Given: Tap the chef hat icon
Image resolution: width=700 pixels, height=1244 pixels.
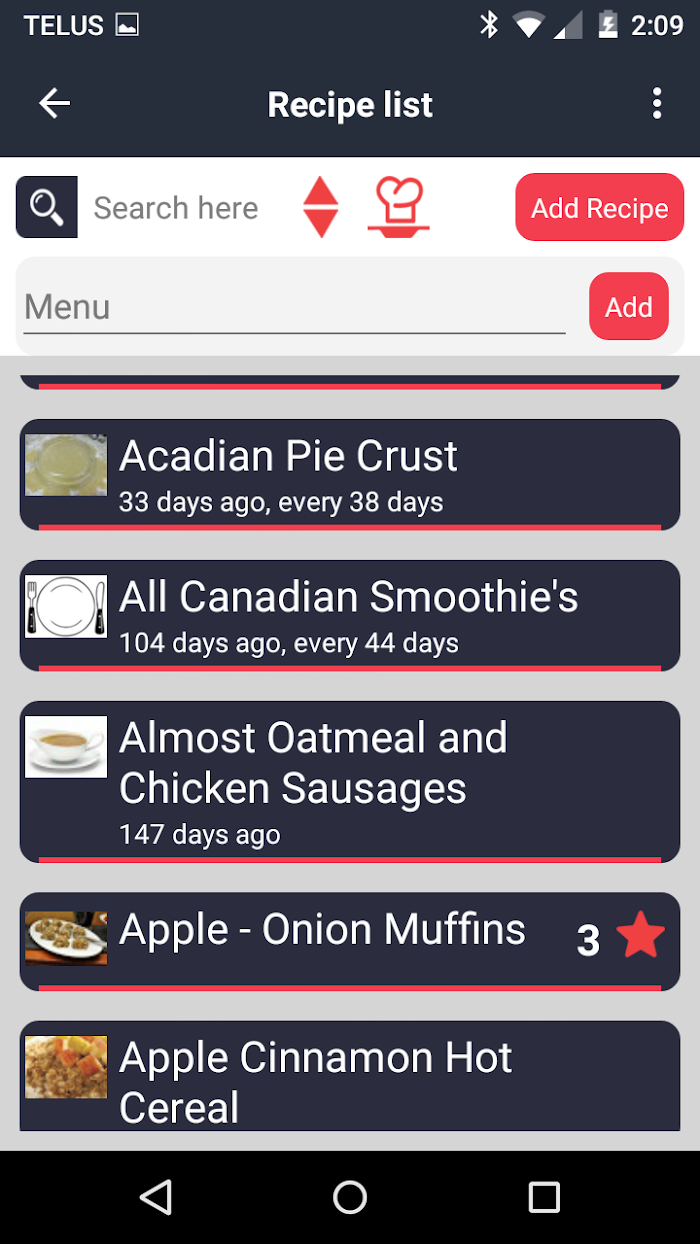Looking at the screenshot, I should click(398, 207).
